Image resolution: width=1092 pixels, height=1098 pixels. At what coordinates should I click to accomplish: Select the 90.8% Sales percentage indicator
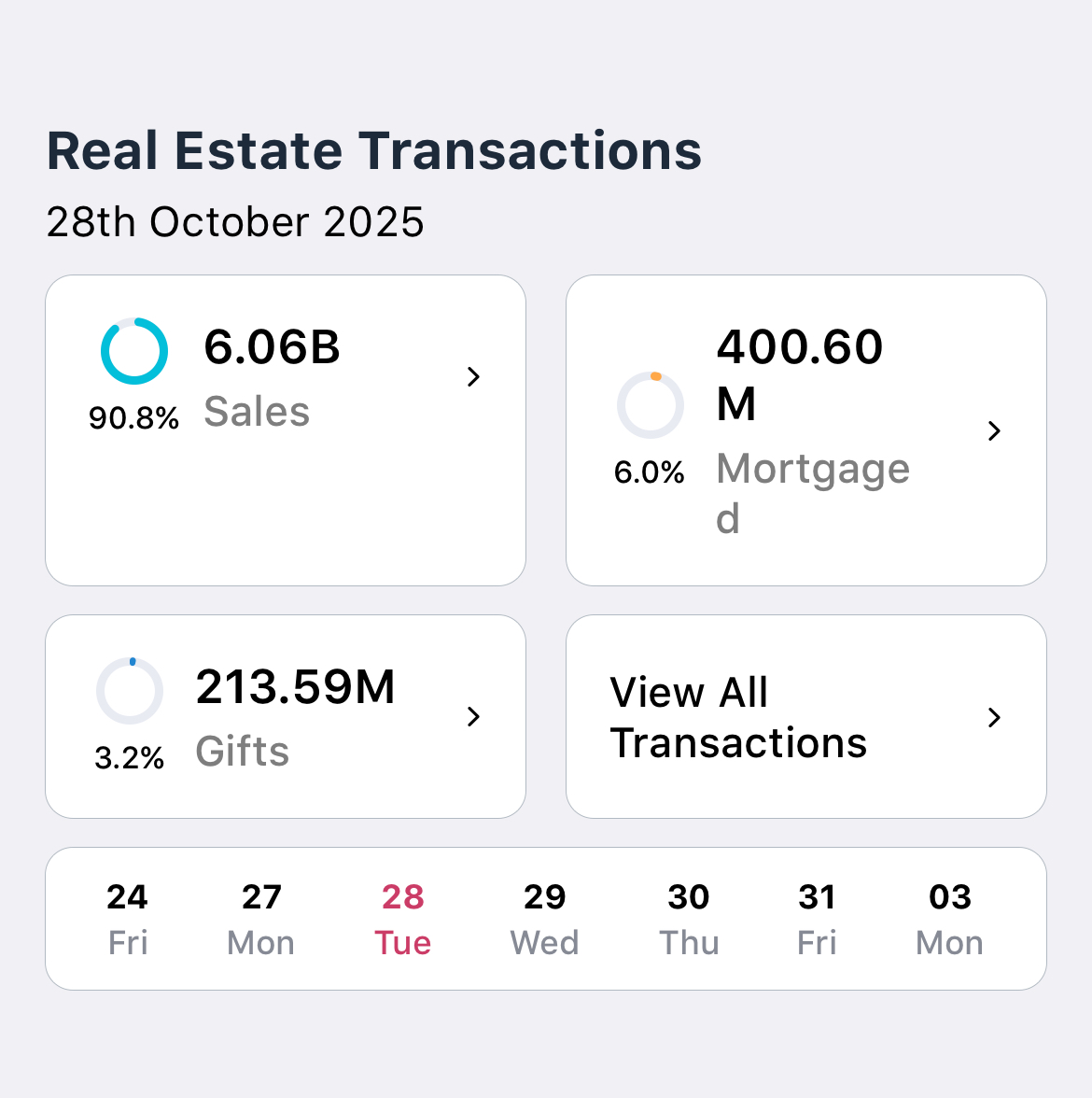[134, 419]
